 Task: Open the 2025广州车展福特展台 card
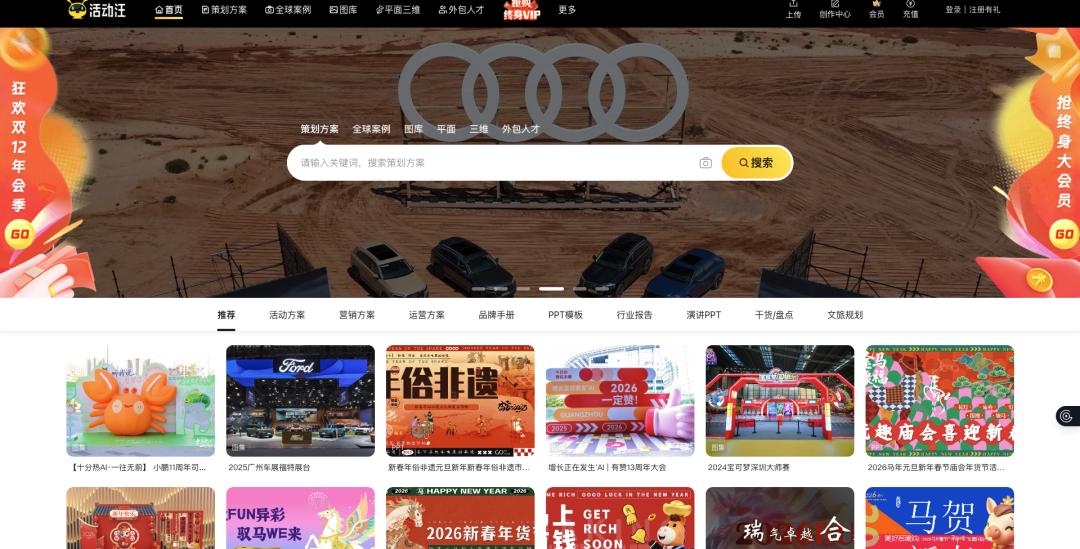tap(300, 401)
